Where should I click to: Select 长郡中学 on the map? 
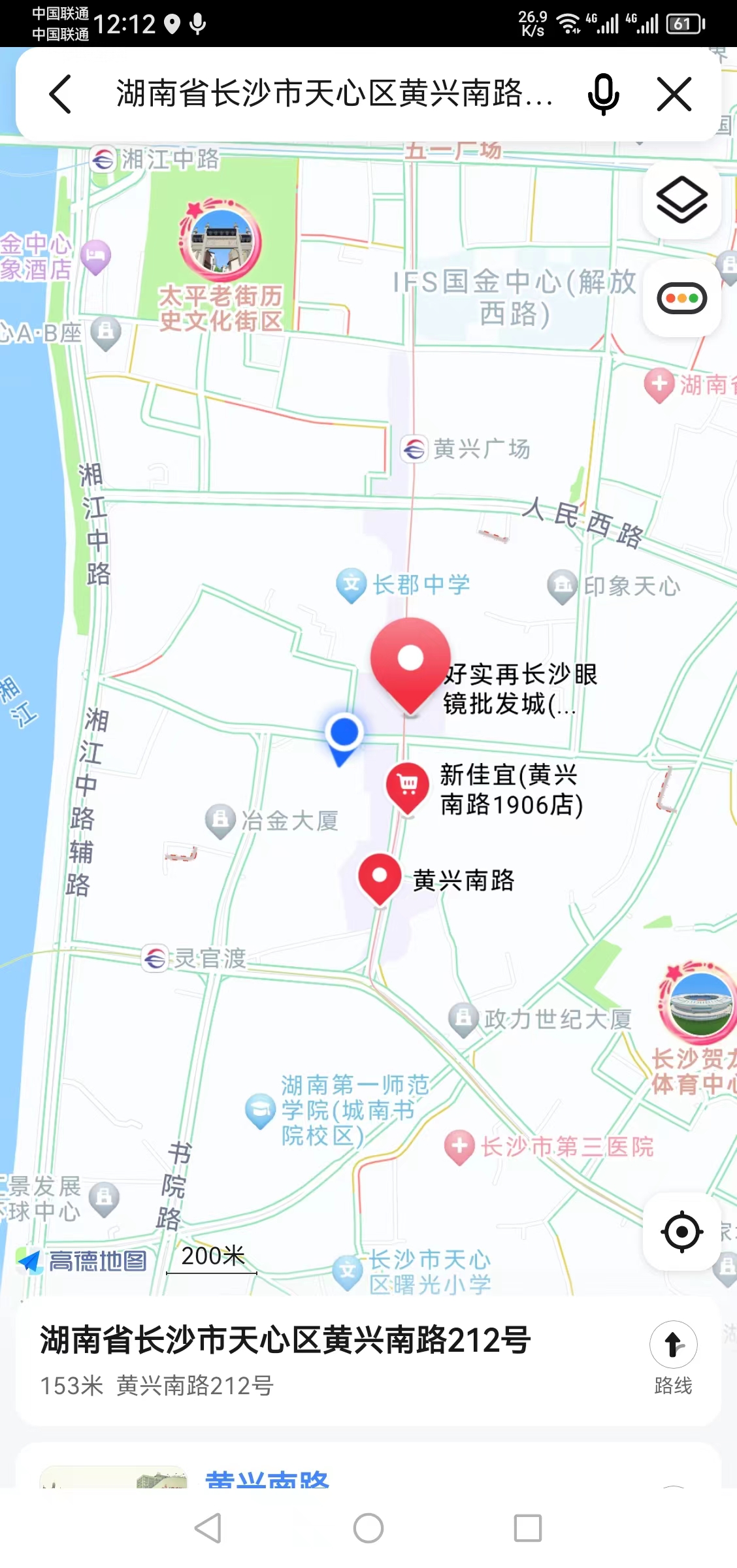352,583
